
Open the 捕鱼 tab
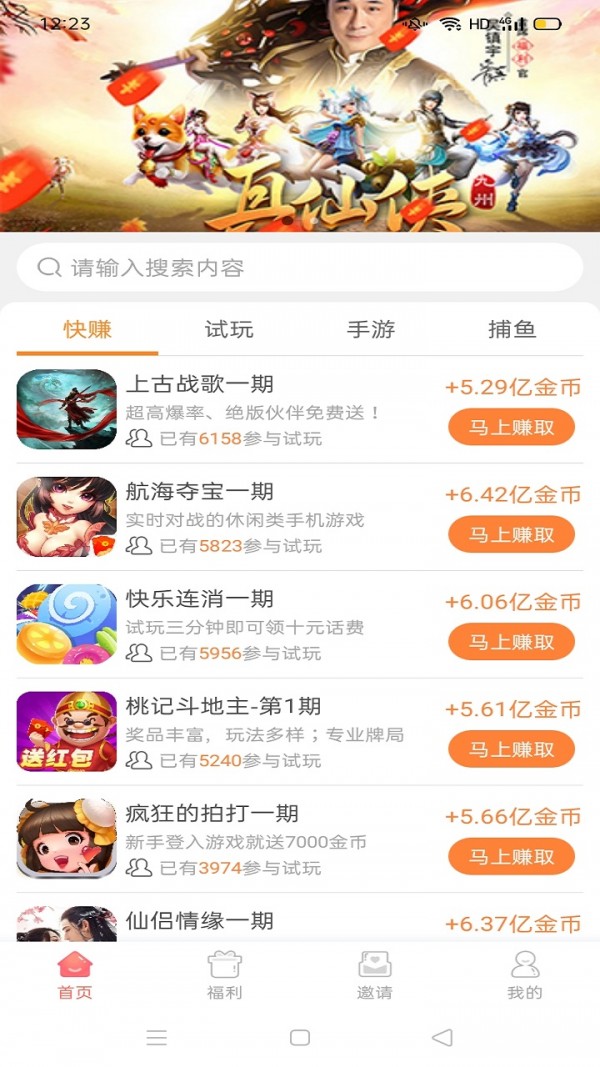click(512, 330)
